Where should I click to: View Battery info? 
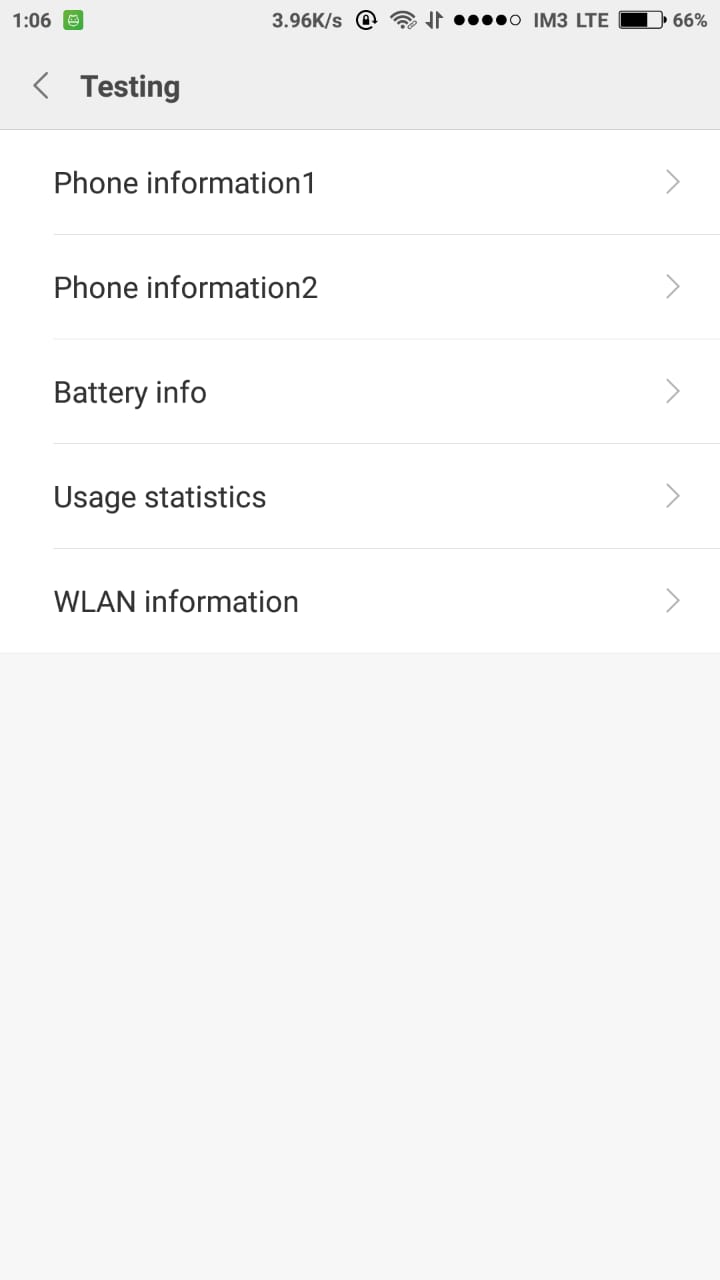[x=360, y=392]
